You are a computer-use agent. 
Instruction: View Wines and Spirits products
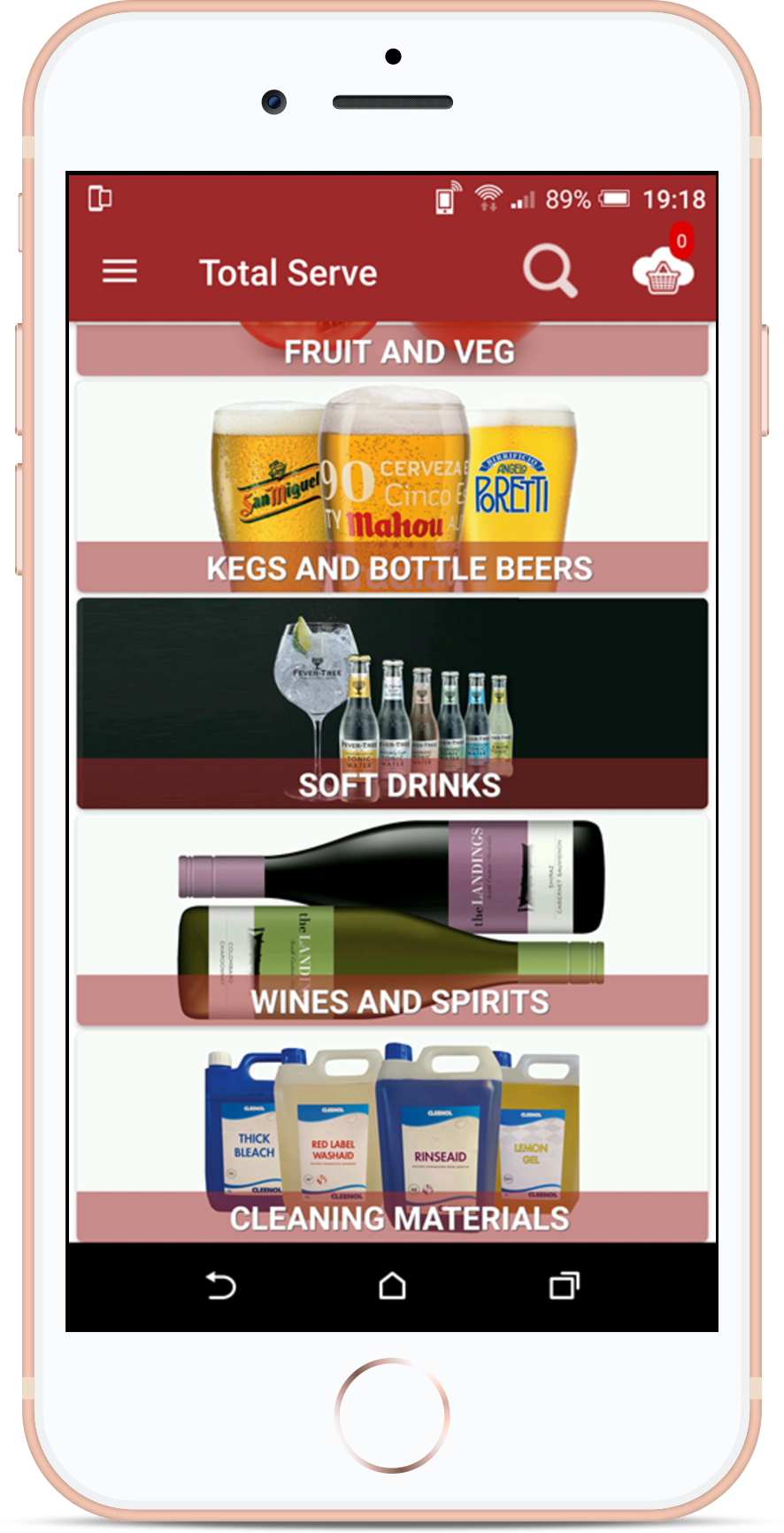[392, 921]
